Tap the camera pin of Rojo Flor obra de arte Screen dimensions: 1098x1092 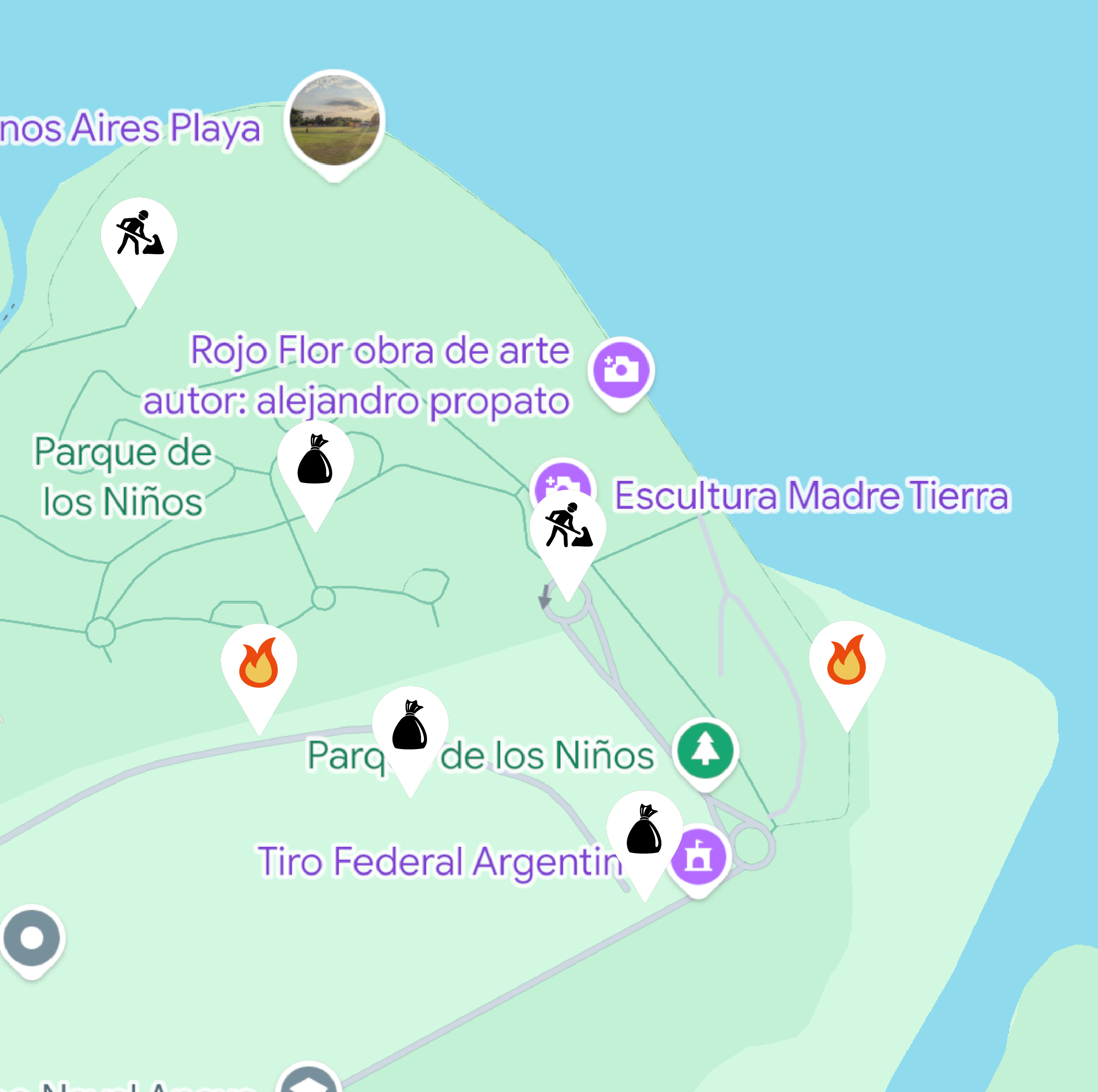click(620, 370)
